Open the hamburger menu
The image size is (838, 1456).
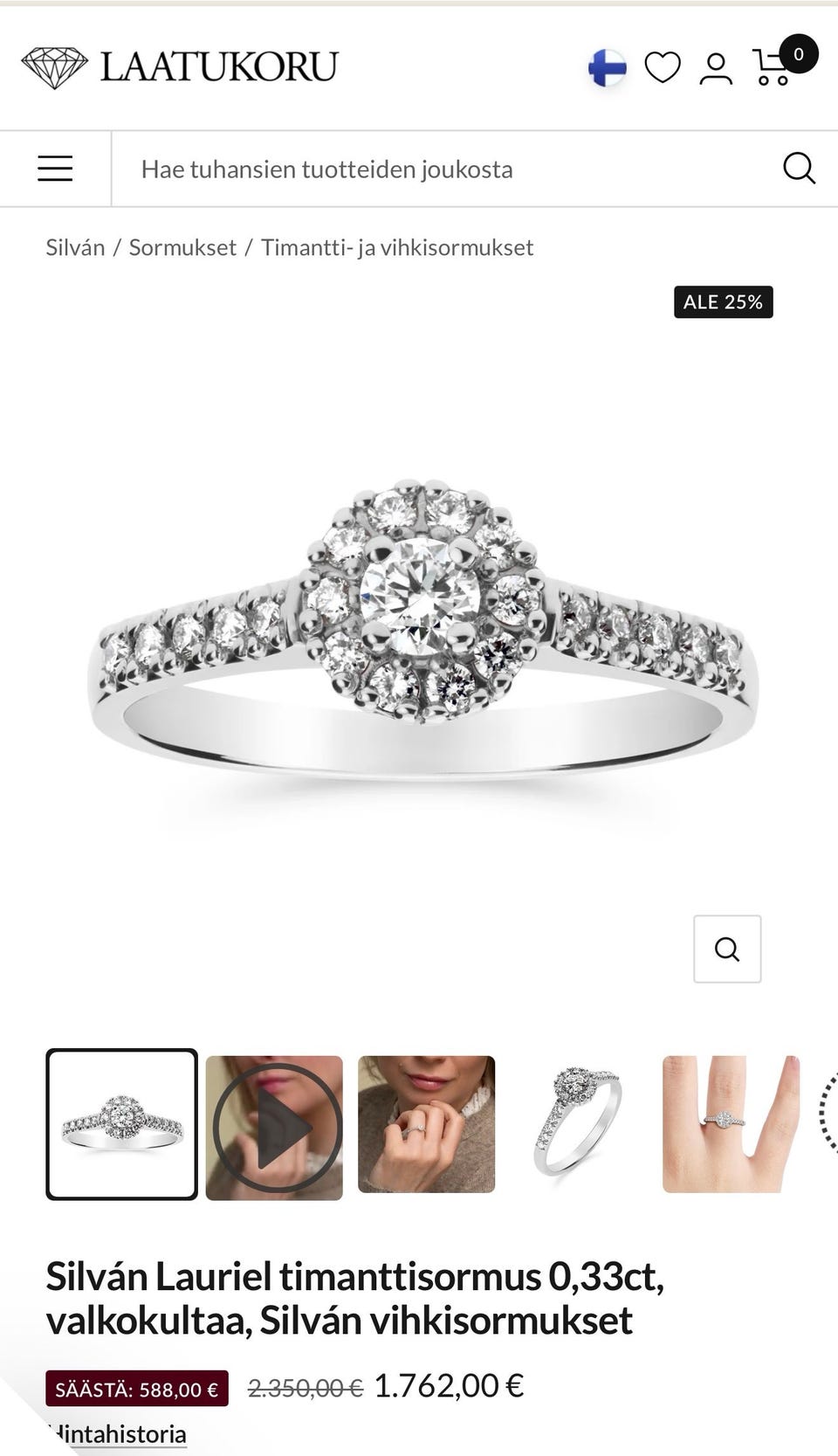click(x=55, y=169)
